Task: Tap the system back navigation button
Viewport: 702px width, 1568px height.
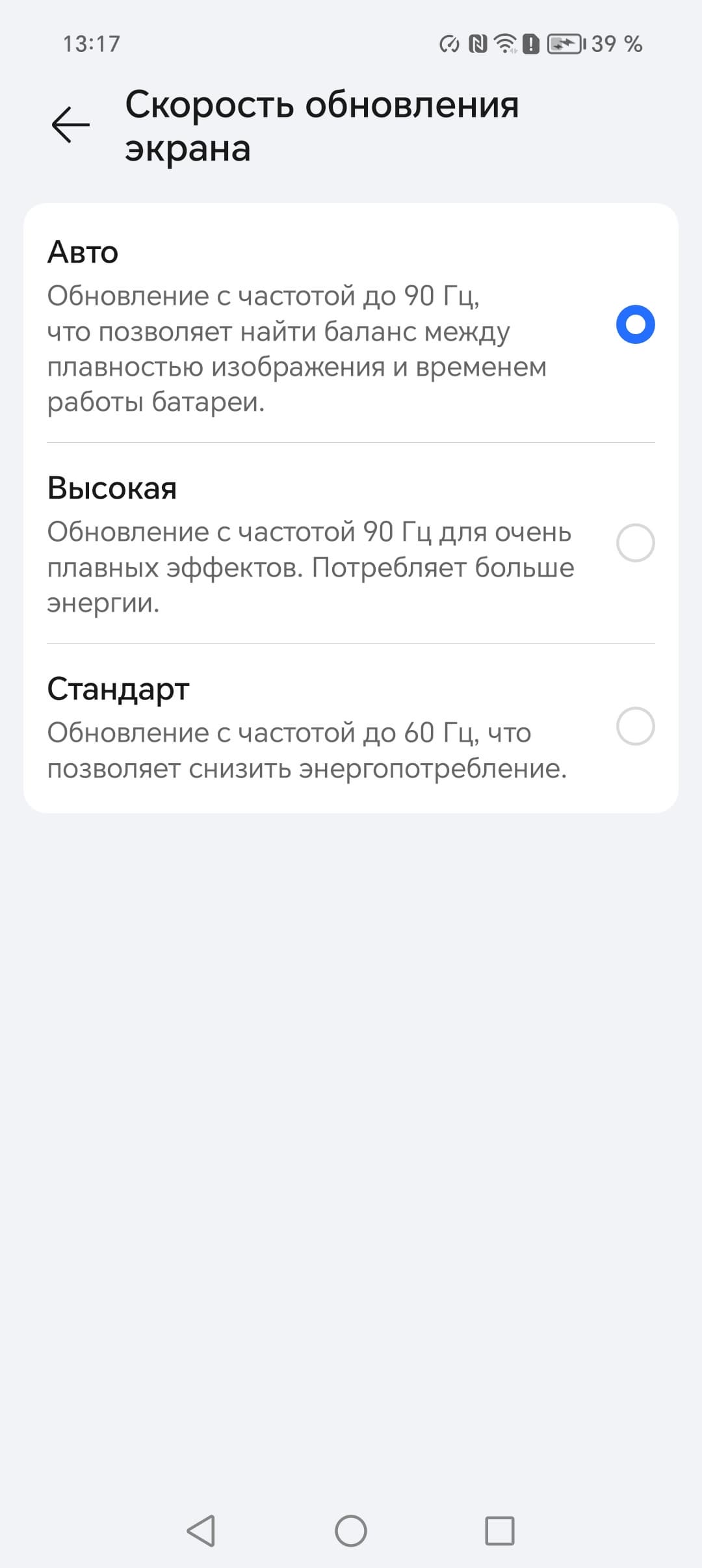Action: point(201,1531)
